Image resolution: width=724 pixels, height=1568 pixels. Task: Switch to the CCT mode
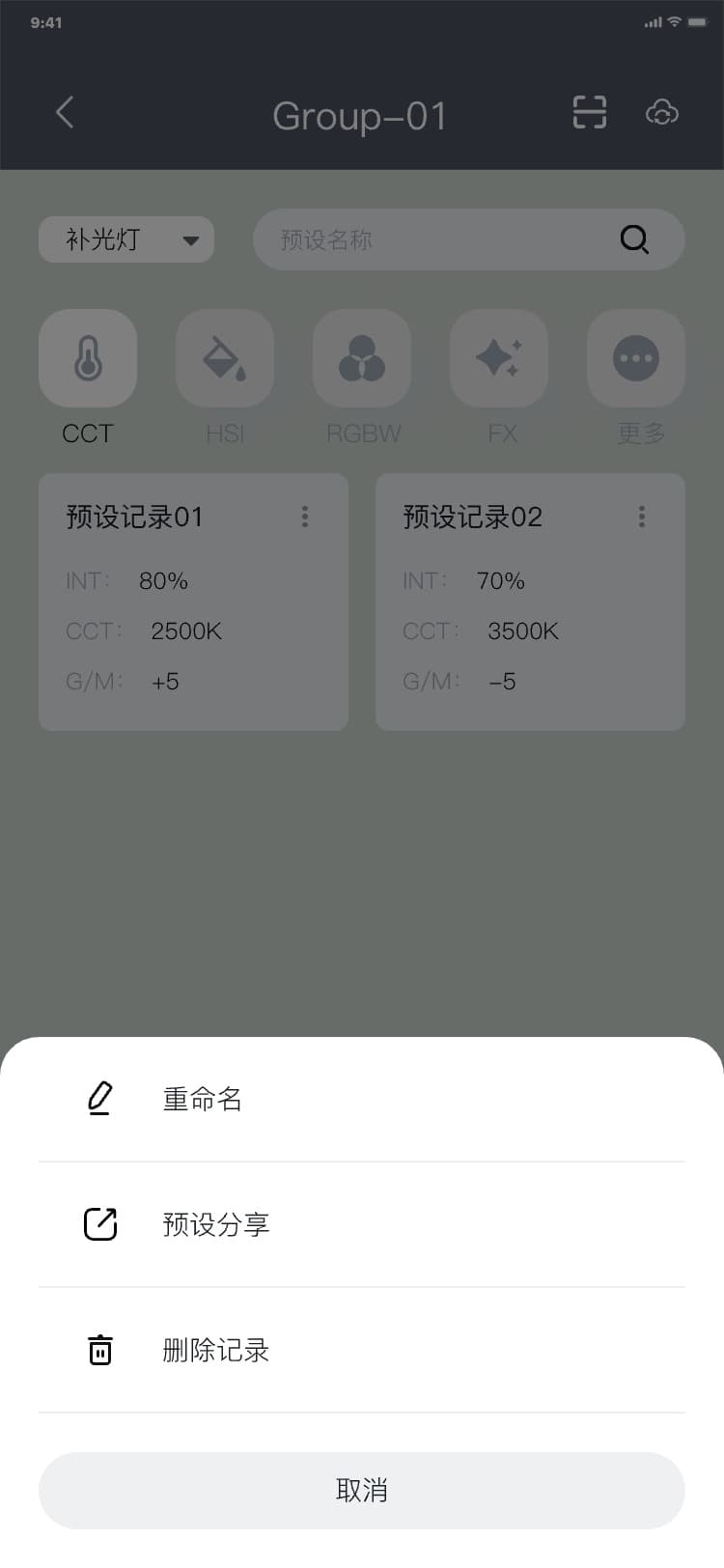(88, 359)
